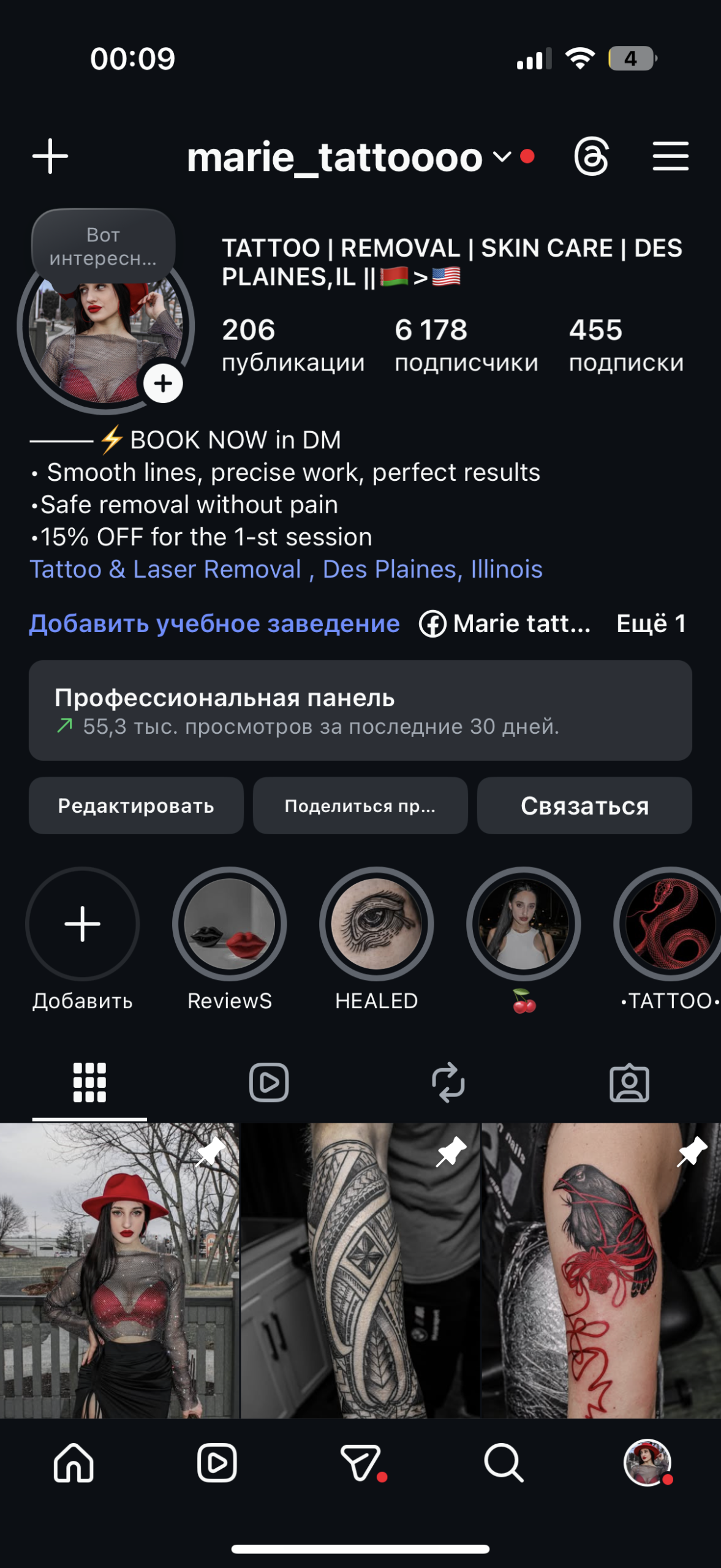Open the hamburger menu
The height and width of the screenshot is (1568, 721).
(670, 157)
